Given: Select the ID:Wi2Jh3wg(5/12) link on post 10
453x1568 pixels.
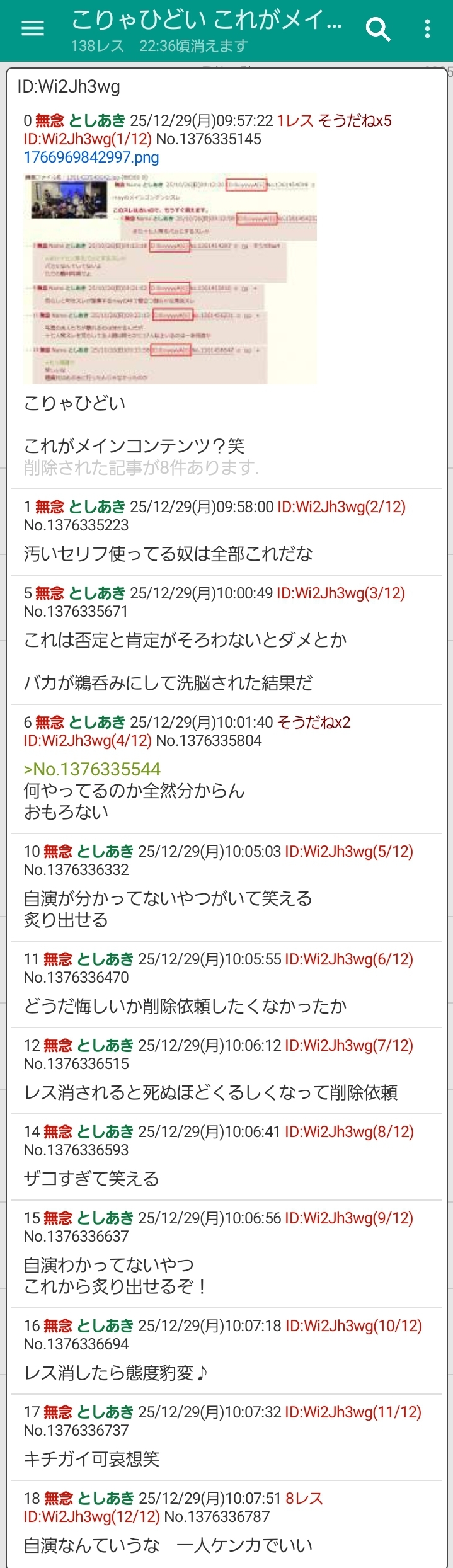Looking at the screenshot, I should click(x=348, y=852).
